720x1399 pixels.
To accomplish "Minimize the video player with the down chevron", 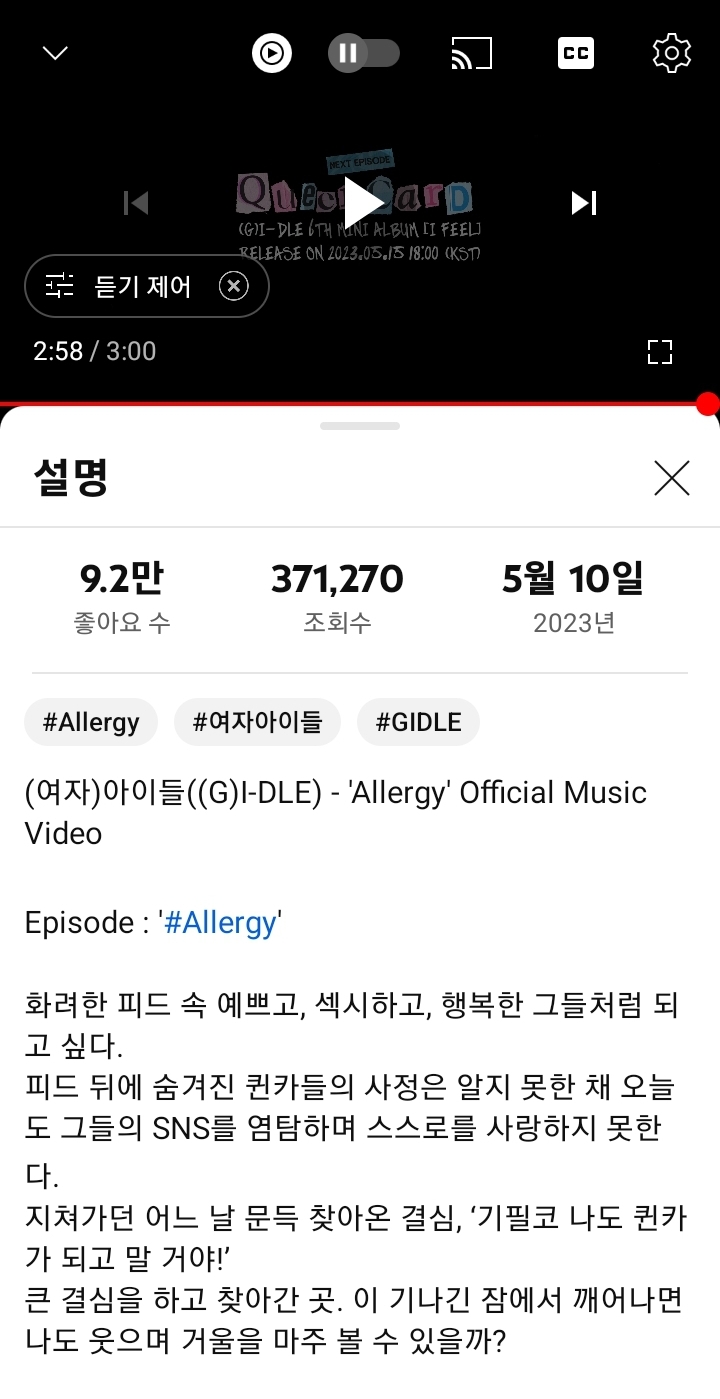I will [x=55, y=53].
